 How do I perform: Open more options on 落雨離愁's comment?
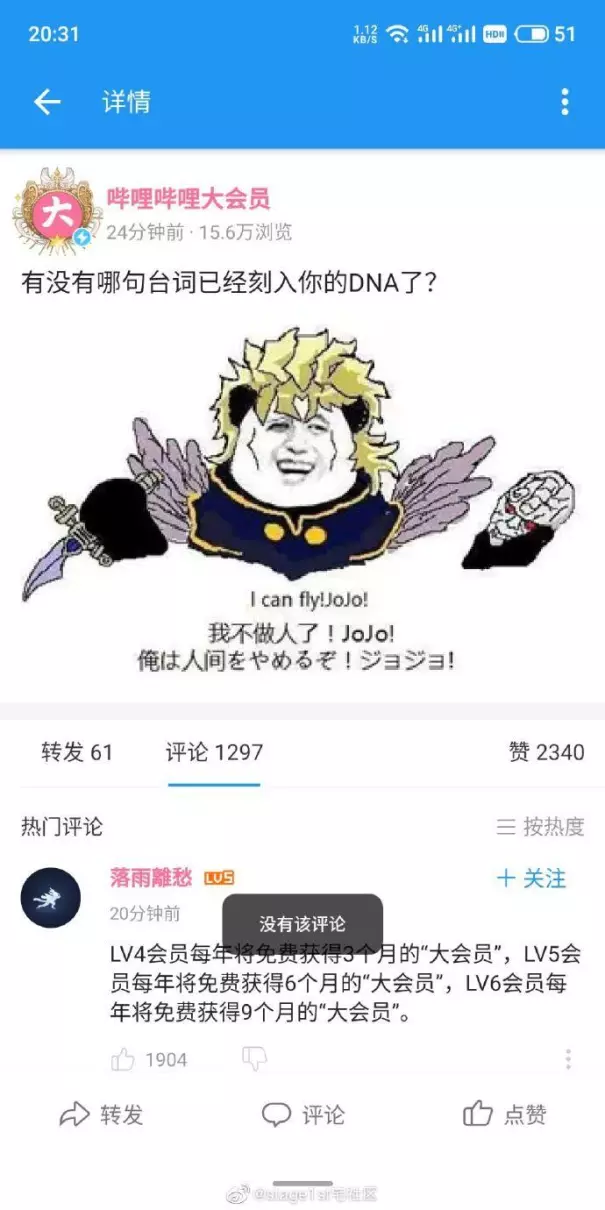[x=568, y=1059]
